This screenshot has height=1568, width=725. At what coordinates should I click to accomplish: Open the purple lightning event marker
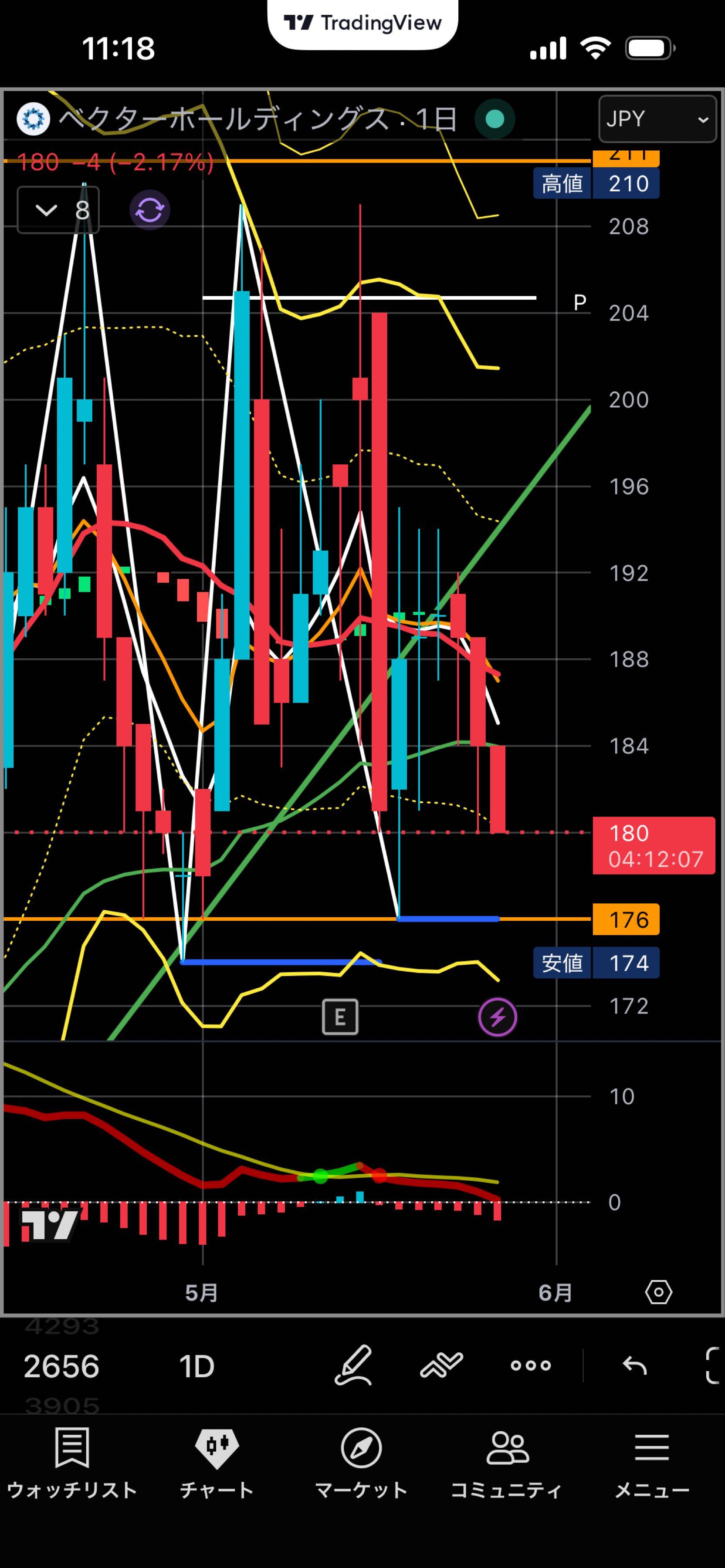(x=497, y=1017)
